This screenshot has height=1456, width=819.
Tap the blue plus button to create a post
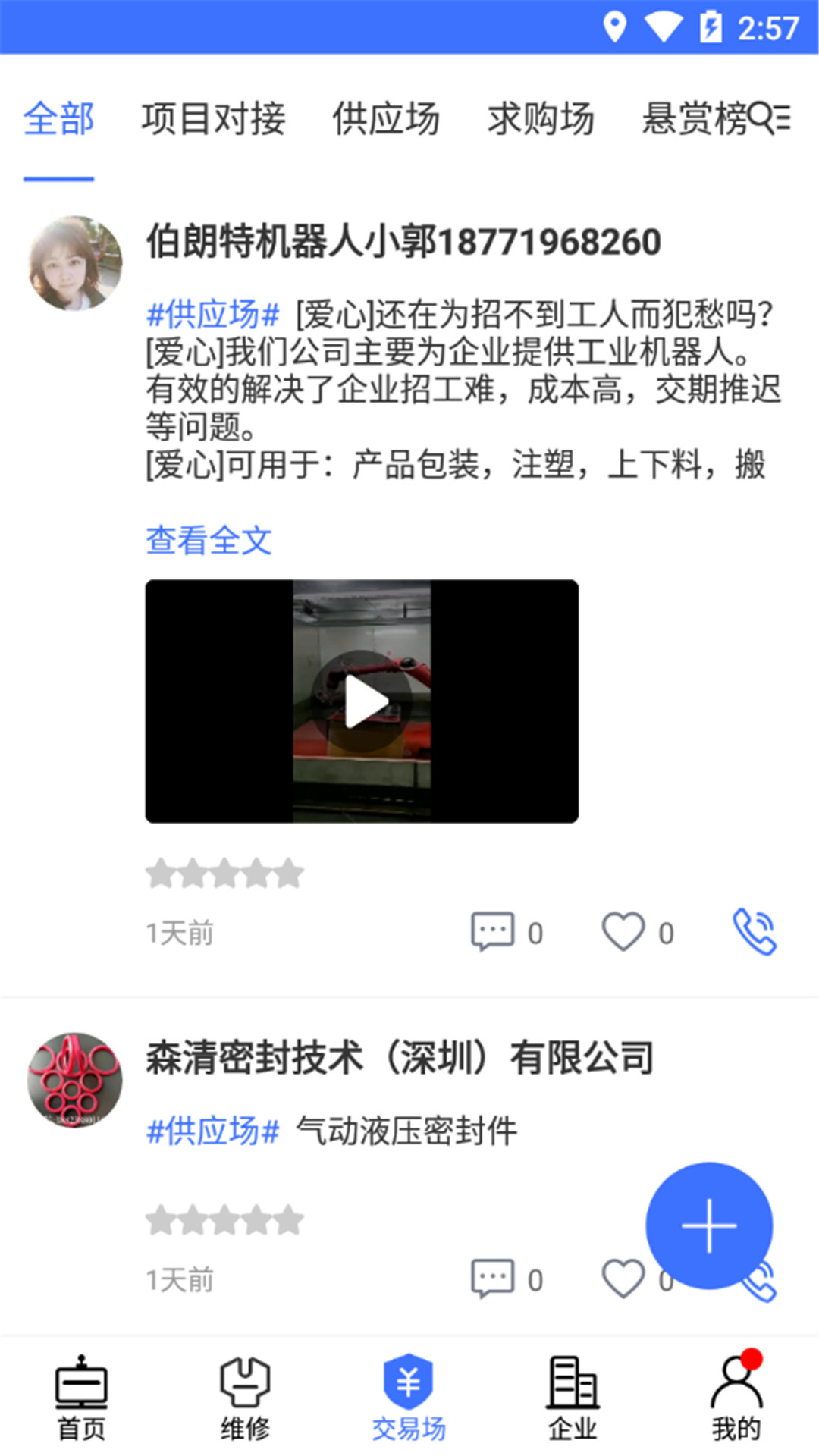pos(709,1225)
